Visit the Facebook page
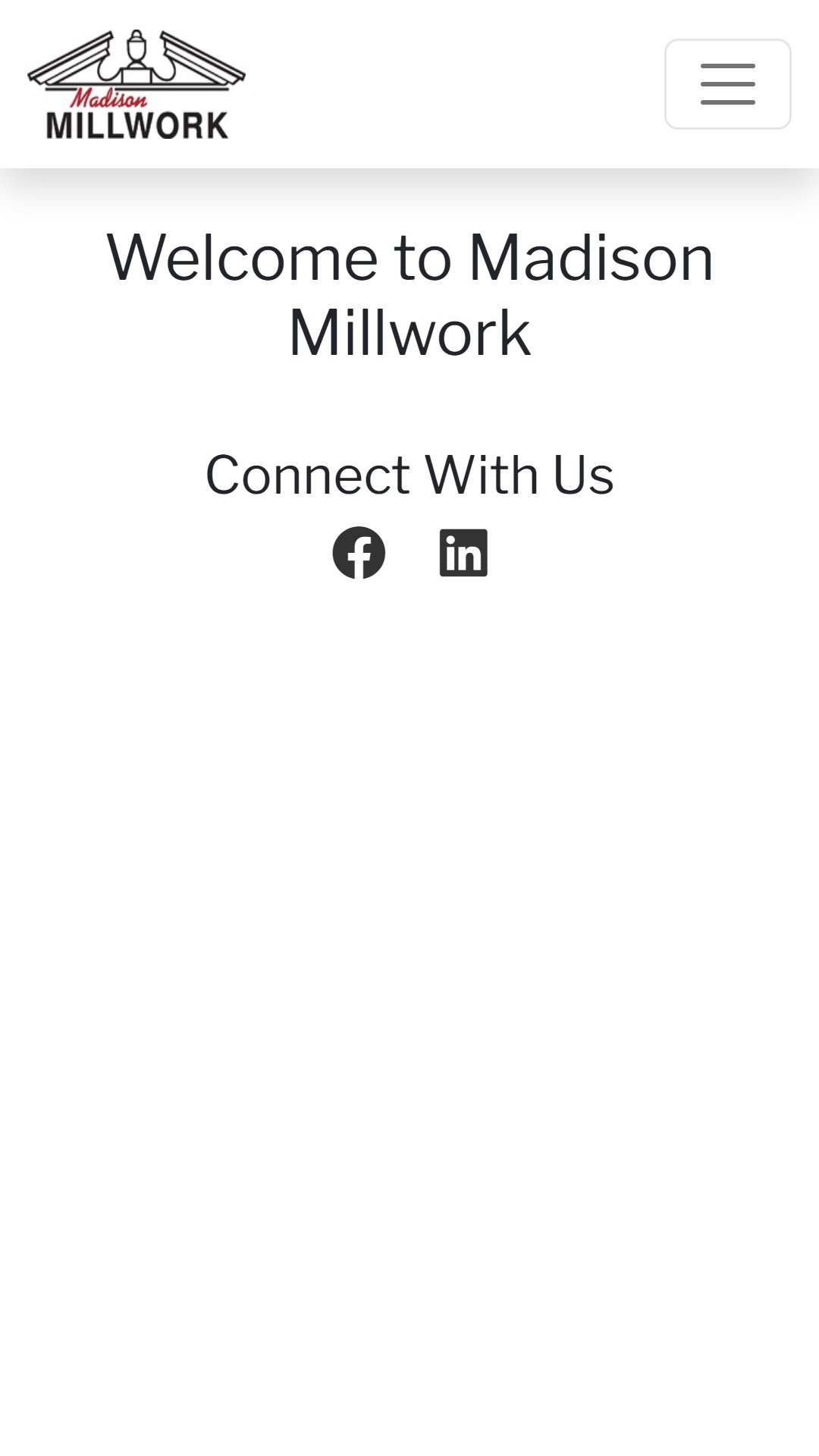 (359, 553)
